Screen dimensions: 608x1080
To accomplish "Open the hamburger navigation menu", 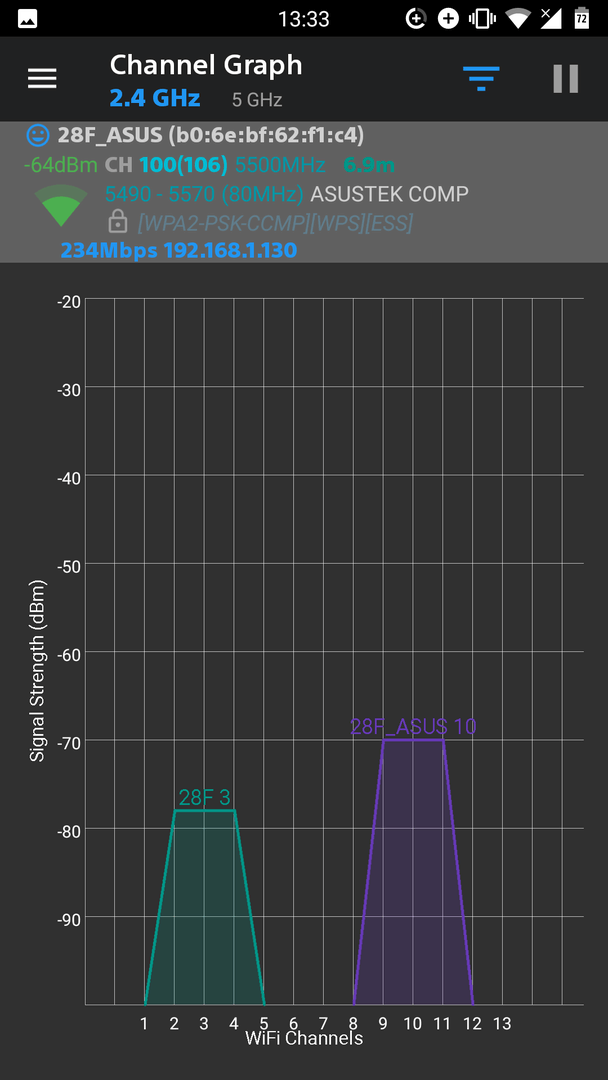I will click(42, 79).
